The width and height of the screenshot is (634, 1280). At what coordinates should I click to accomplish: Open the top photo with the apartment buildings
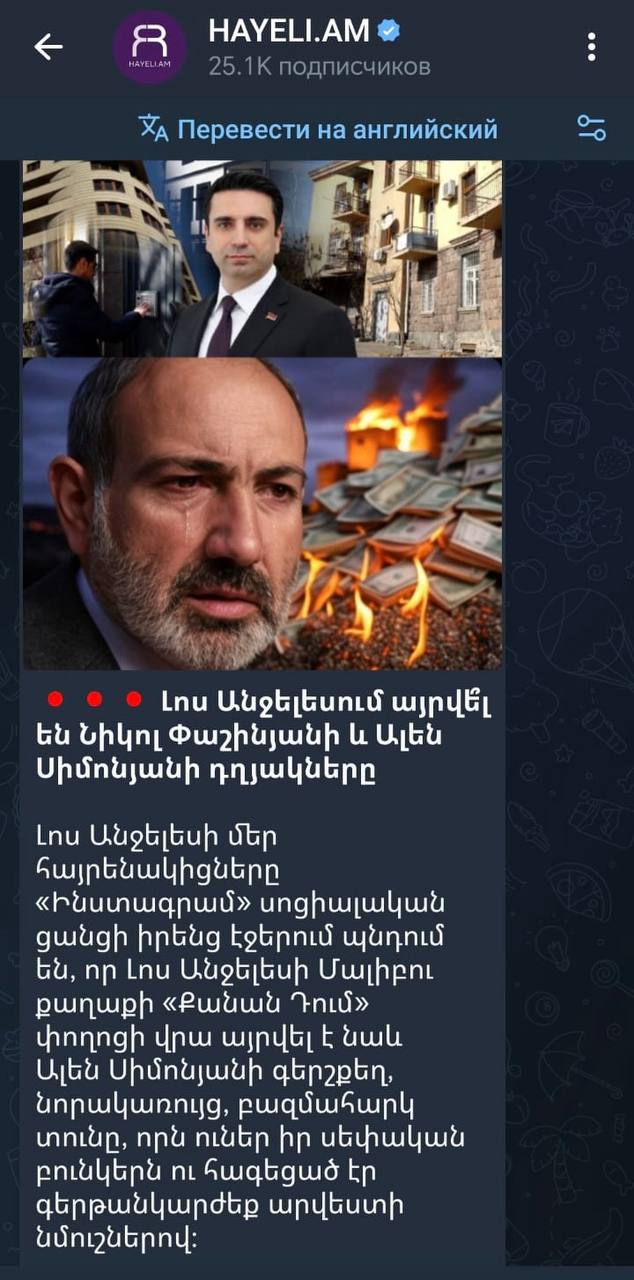262,258
